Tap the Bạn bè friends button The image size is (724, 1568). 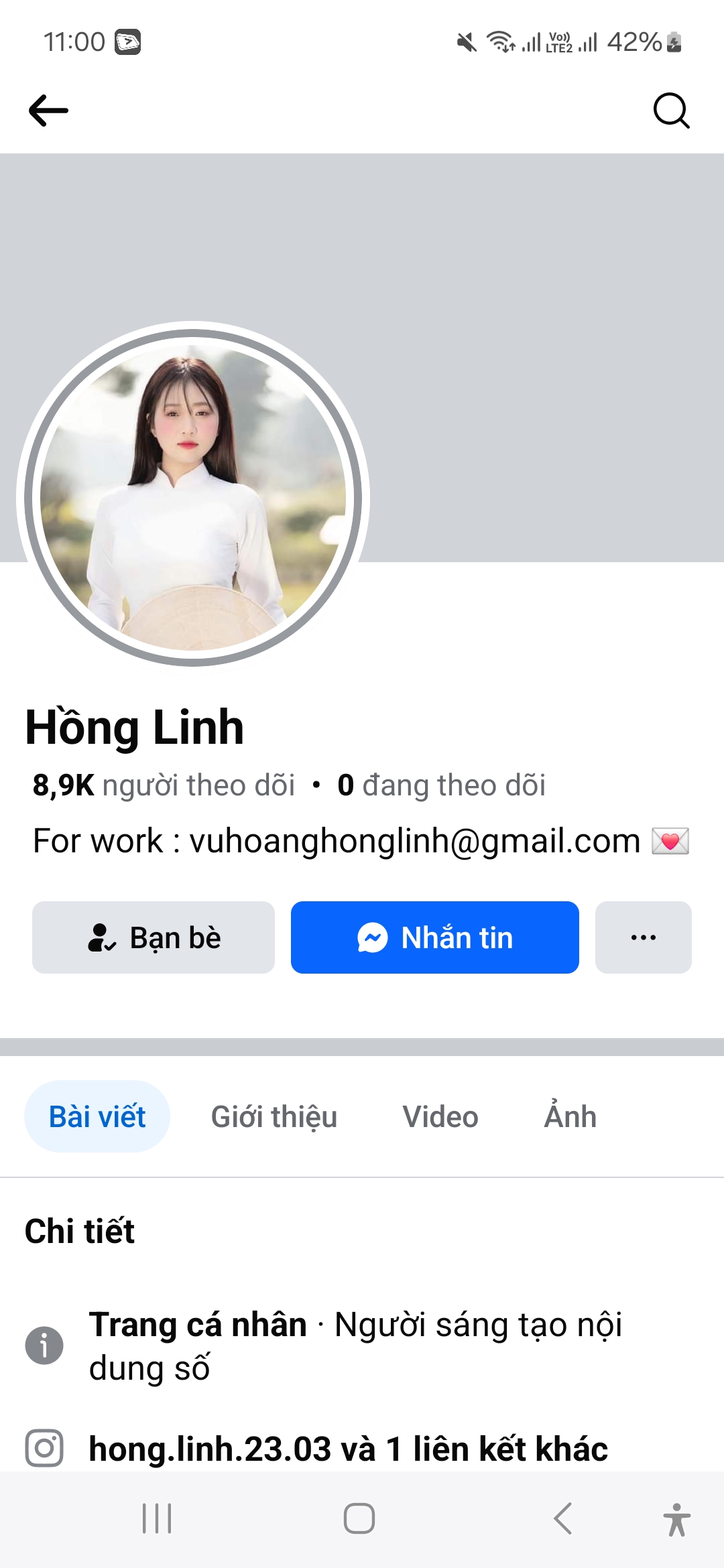[154, 937]
